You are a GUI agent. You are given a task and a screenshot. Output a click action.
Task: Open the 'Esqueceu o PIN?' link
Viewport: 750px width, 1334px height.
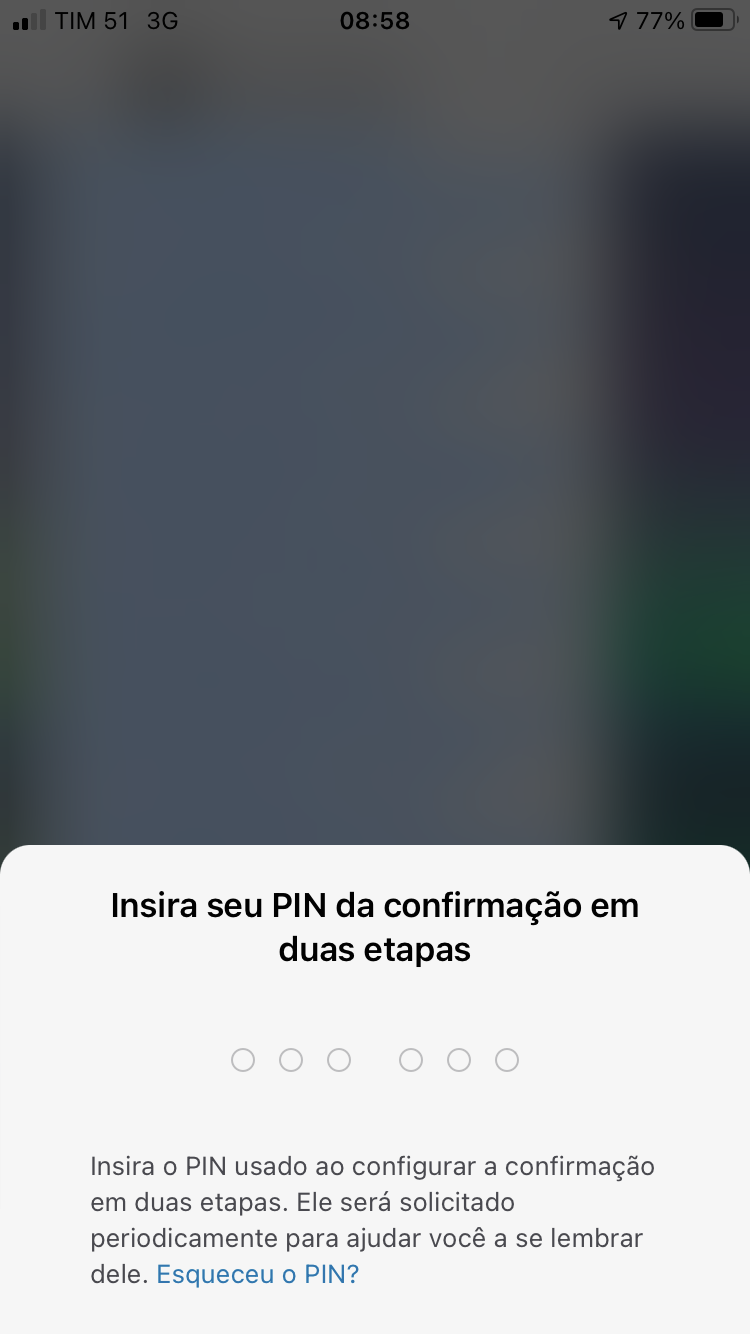tap(258, 1274)
